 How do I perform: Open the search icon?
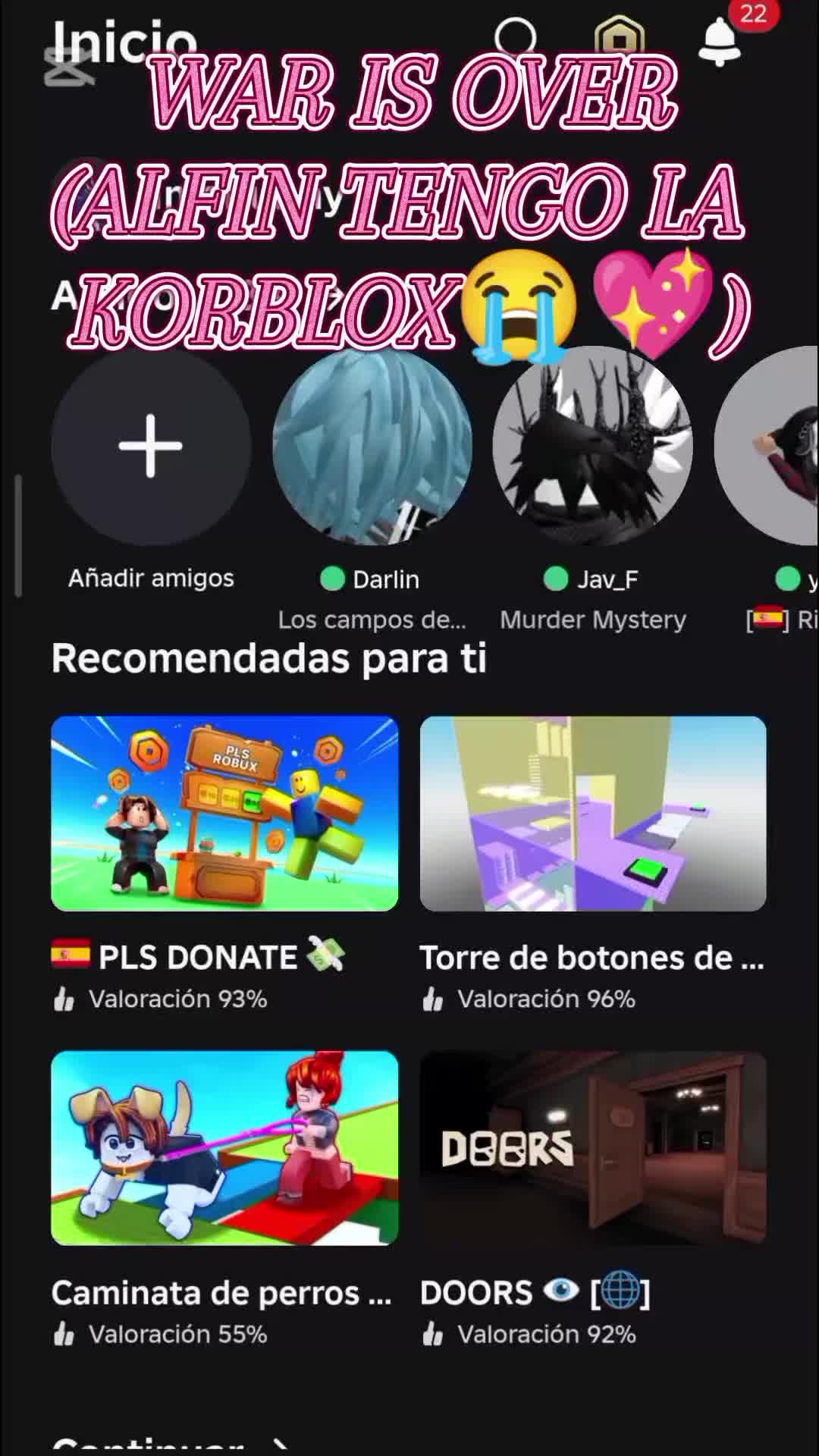click(515, 36)
